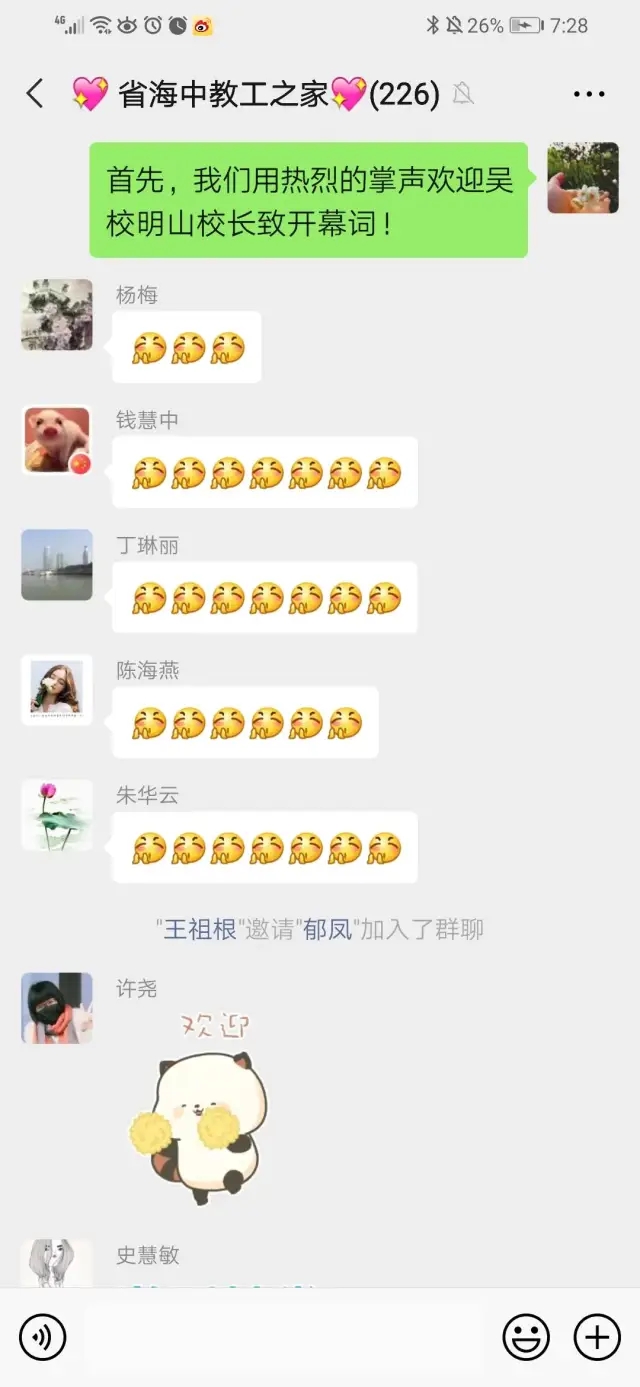Open the plus attachments menu
640x1387 pixels.
597,1337
